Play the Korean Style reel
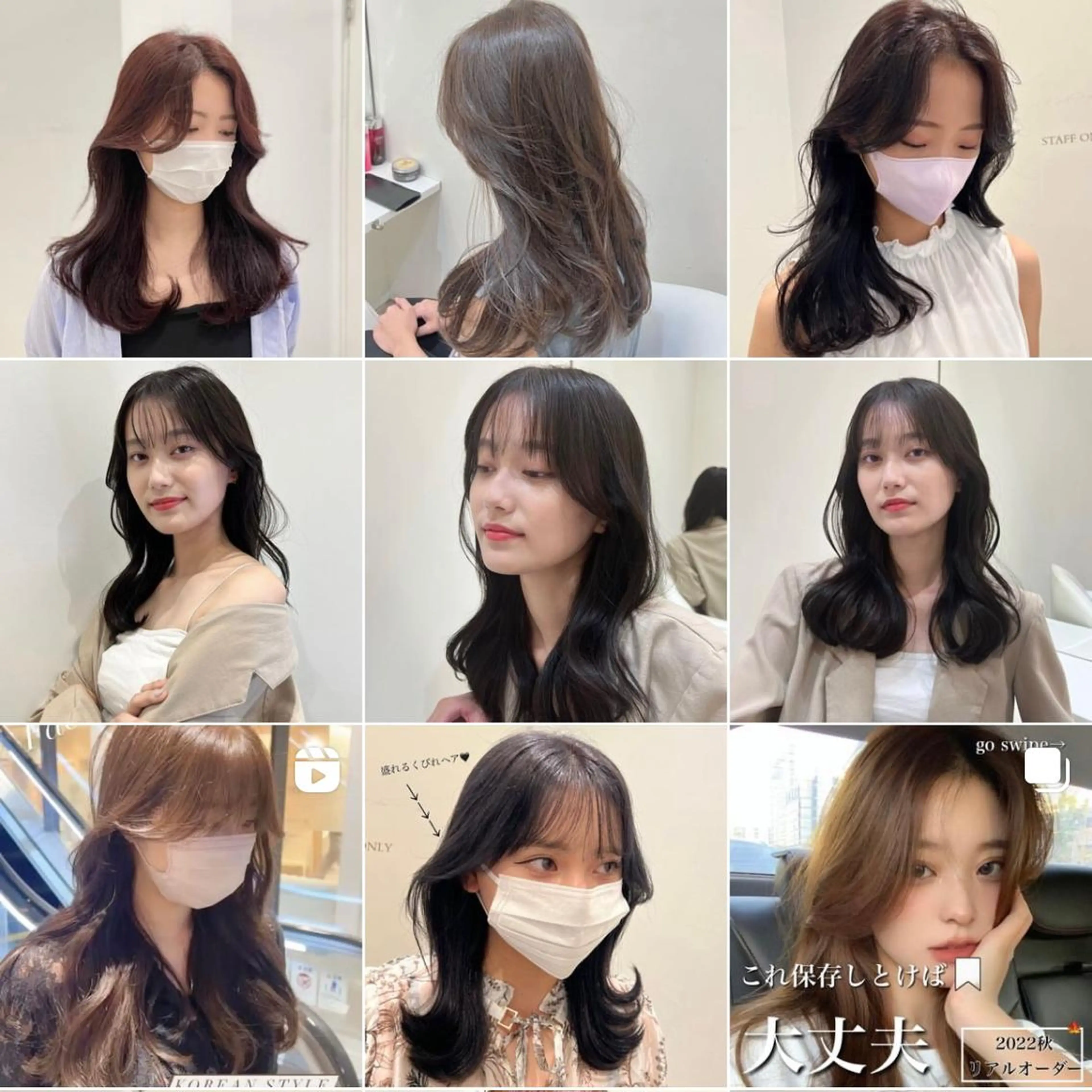The image size is (1092, 1092). [x=181, y=907]
